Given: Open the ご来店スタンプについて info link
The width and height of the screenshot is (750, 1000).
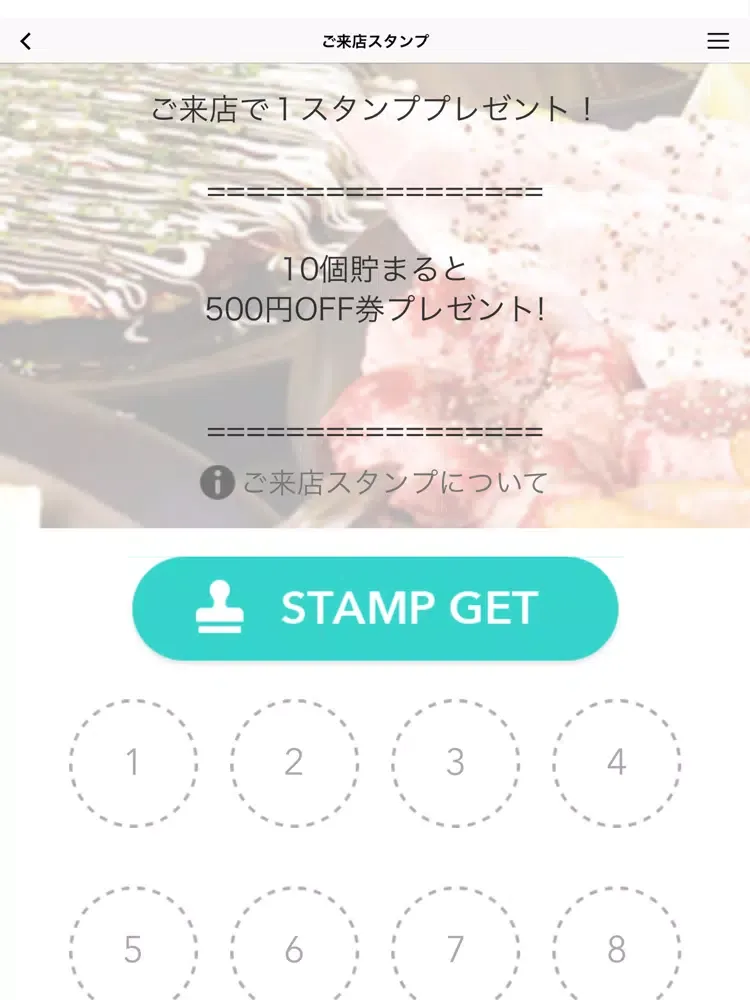Looking at the screenshot, I should (375, 483).
